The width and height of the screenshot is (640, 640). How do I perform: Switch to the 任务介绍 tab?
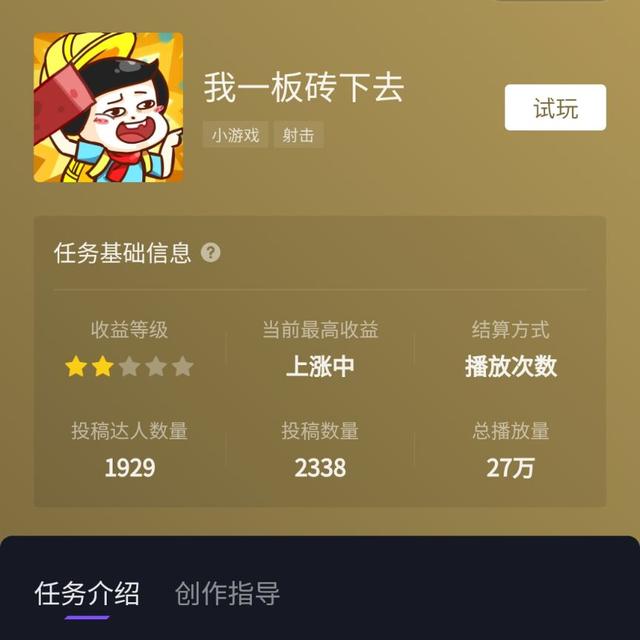[87, 594]
